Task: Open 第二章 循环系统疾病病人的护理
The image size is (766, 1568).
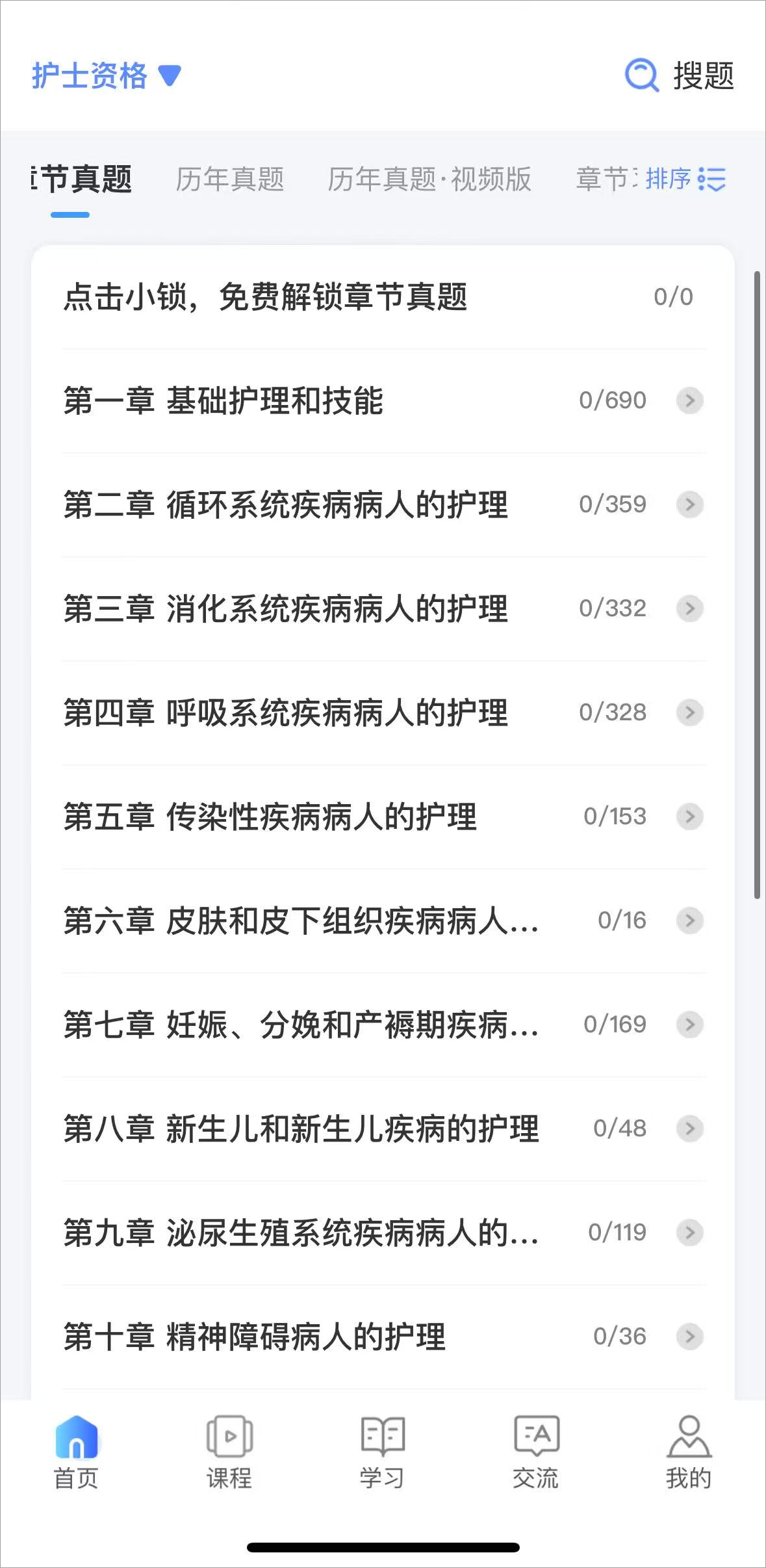Action: click(383, 504)
